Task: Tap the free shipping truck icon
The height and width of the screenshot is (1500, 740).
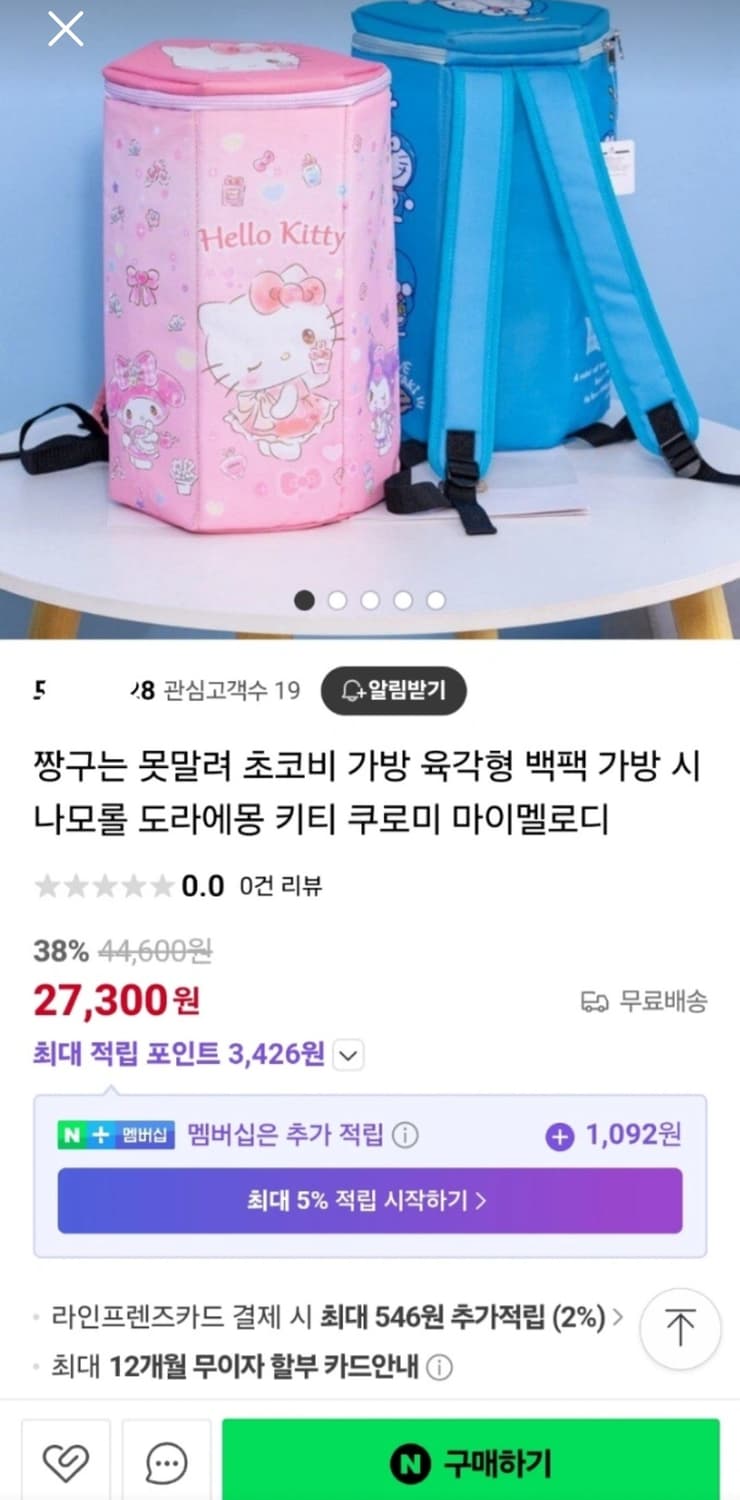Action: tap(594, 1002)
